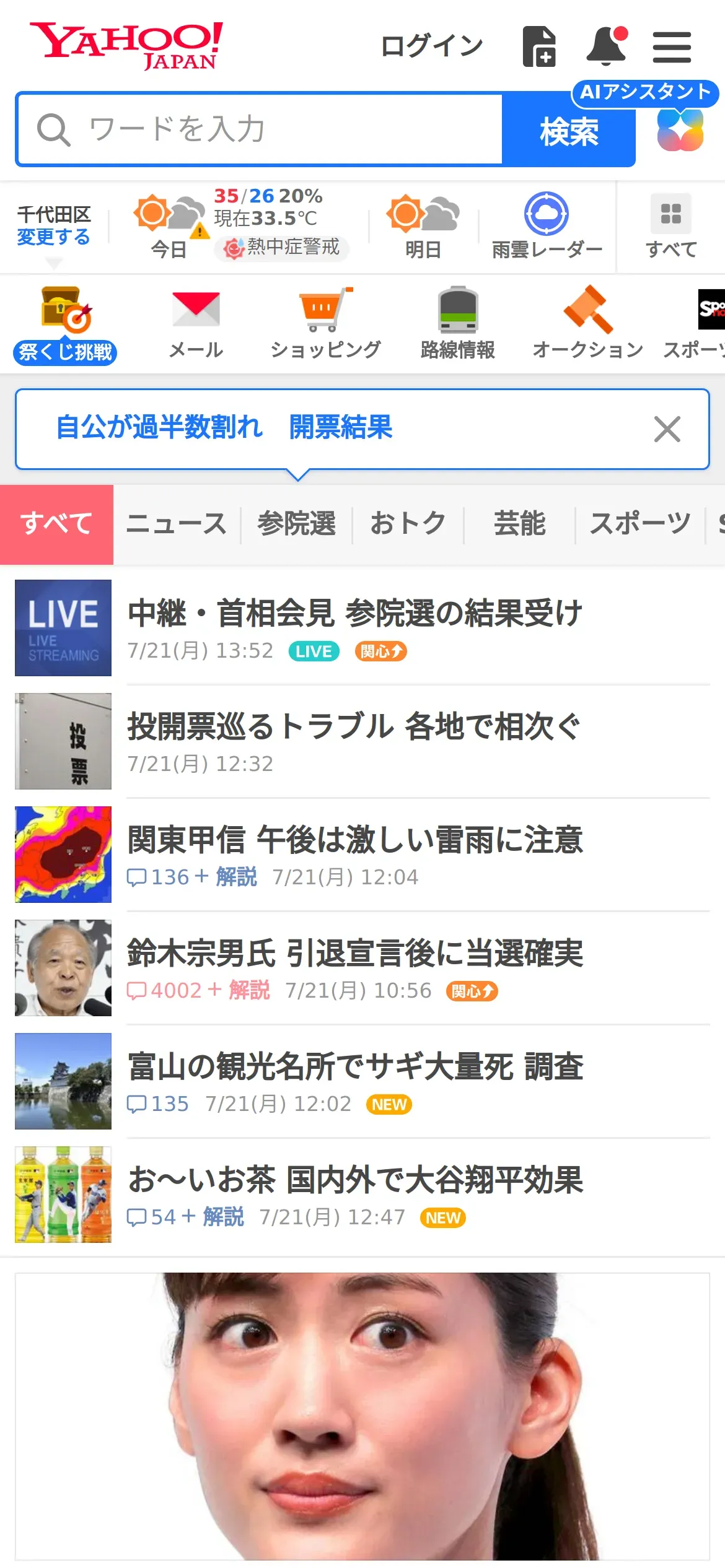Viewport: 725px width, 1568px height.
Task: Switch to the 参院選 tab
Action: click(296, 524)
